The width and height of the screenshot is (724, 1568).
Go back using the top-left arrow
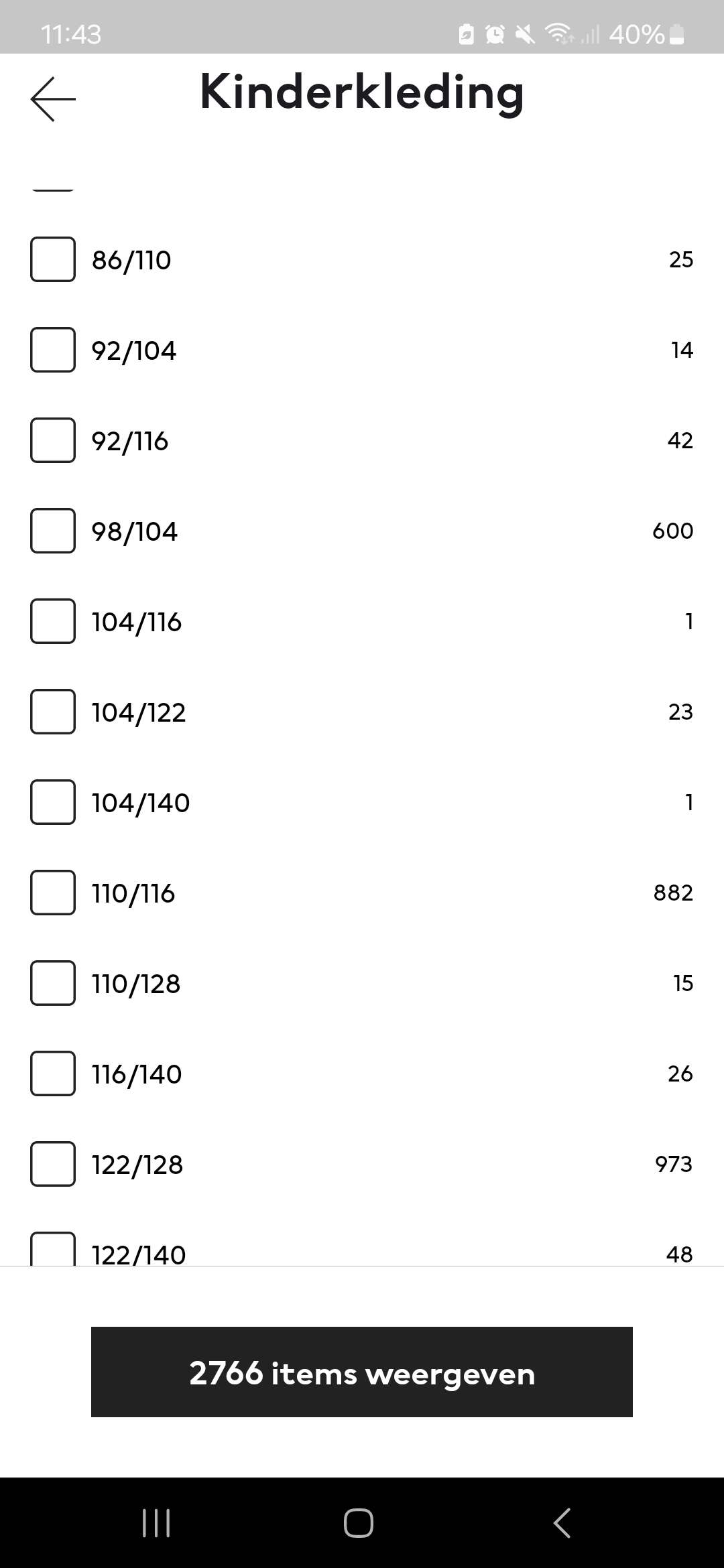(53, 99)
